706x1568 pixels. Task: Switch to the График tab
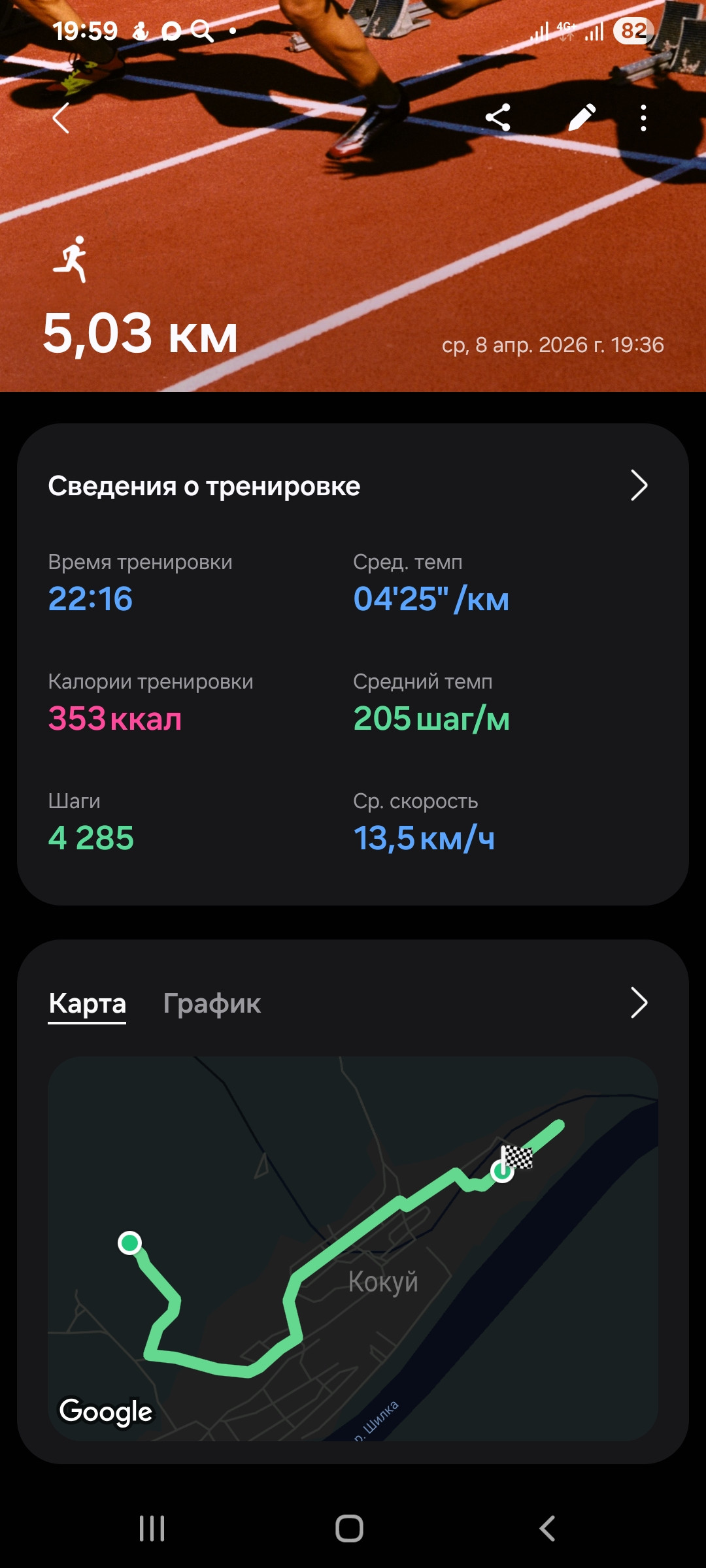[212, 1004]
